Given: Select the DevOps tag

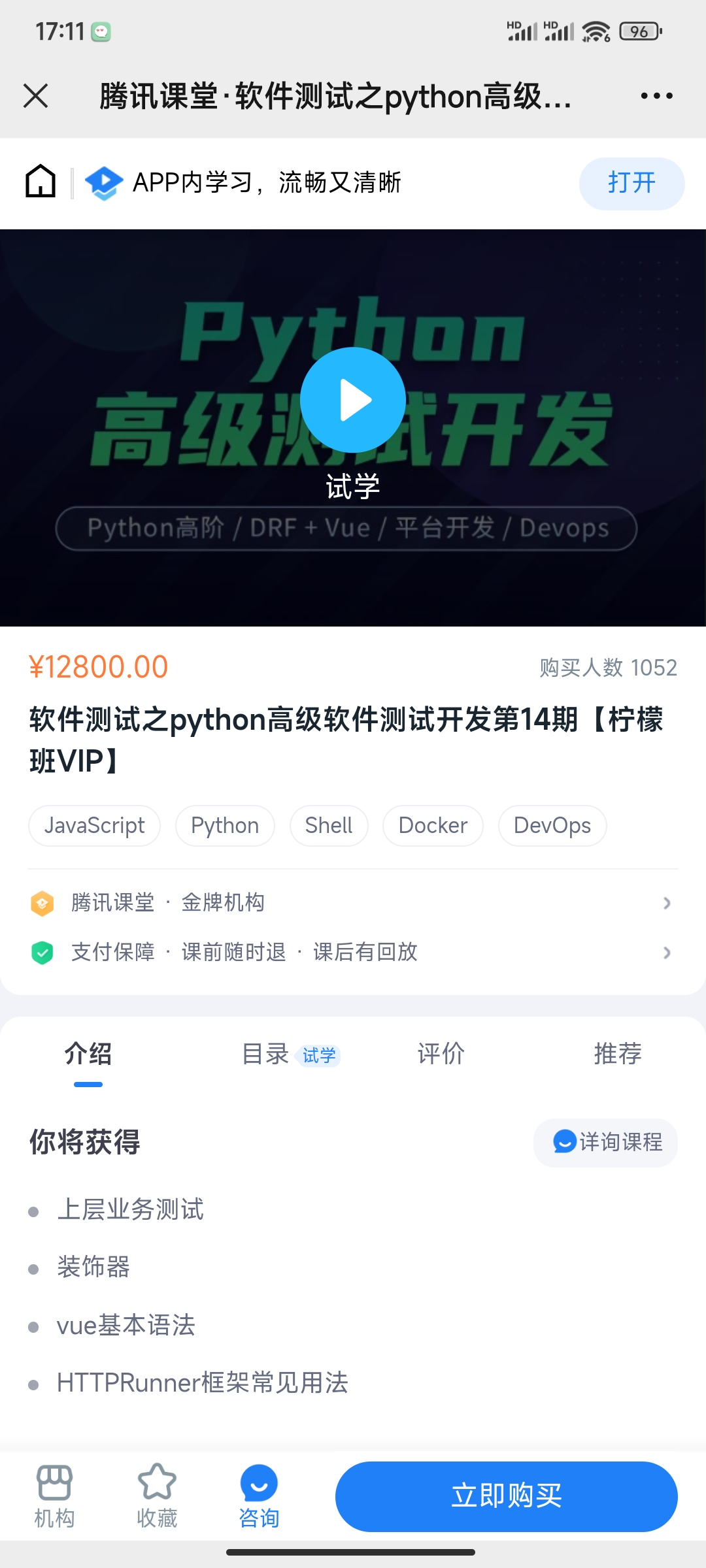Looking at the screenshot, I should (x=552, y=825).
